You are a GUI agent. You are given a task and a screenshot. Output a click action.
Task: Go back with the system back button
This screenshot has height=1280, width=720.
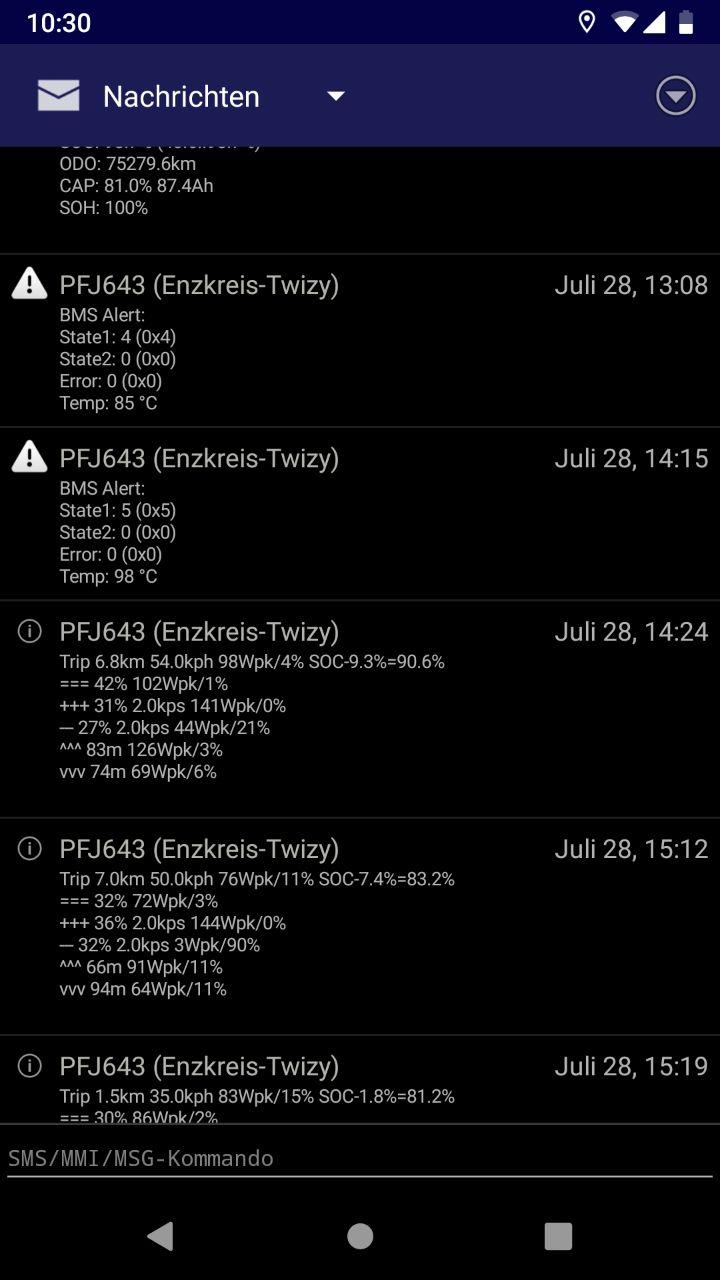coord(160,1236)
